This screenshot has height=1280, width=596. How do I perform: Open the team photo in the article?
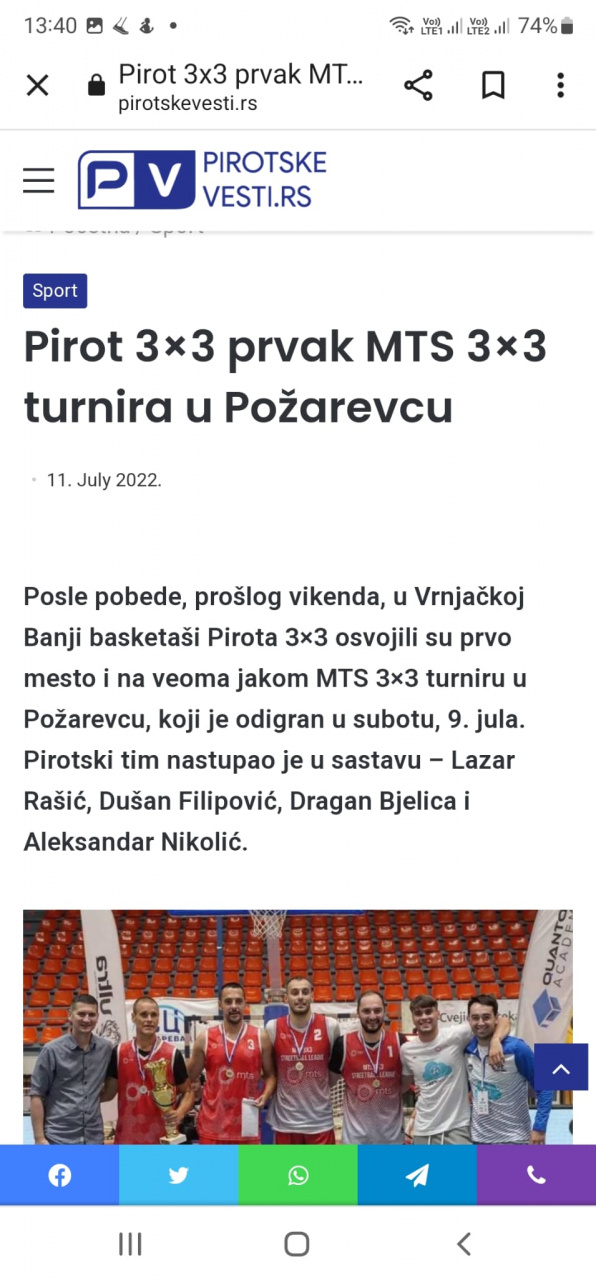pos(298,1027)
